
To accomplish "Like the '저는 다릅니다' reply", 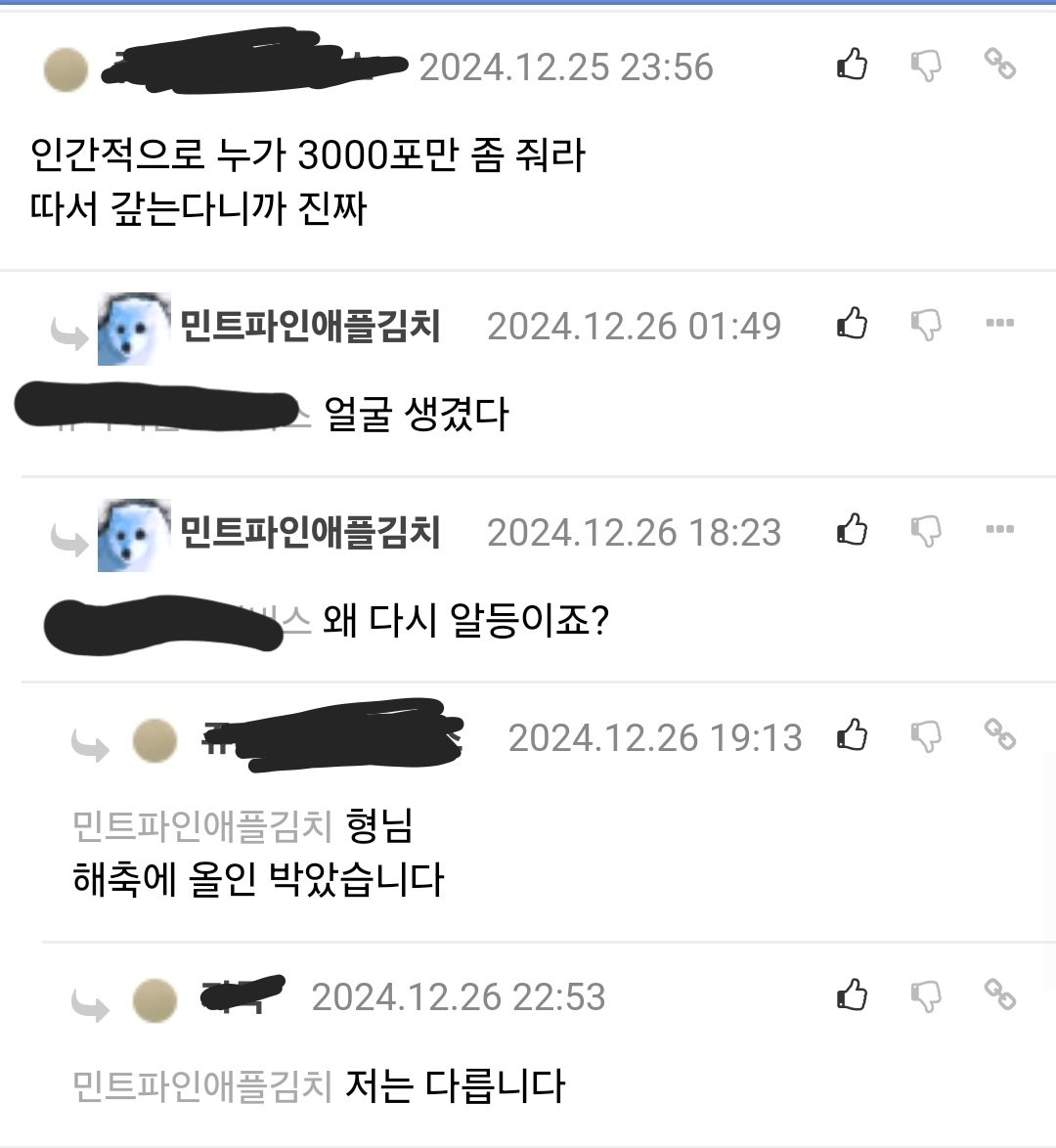I will [852, 995].
